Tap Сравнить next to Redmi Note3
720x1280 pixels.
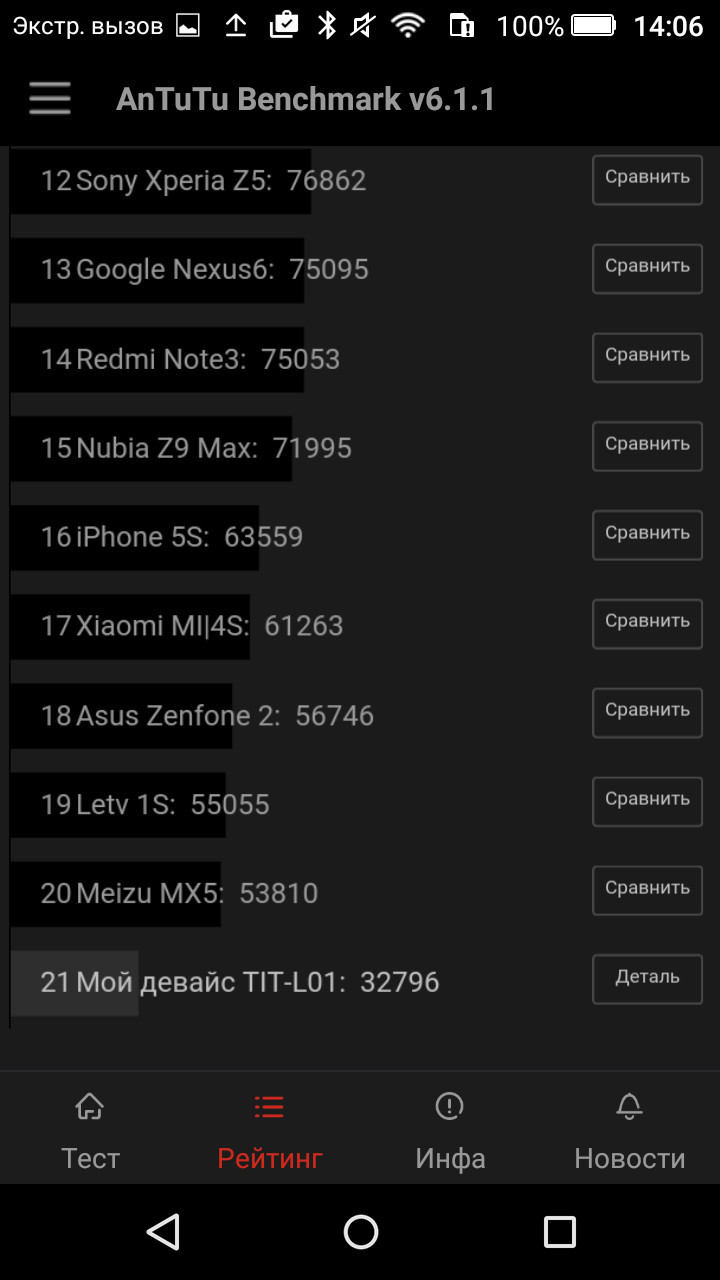point(647,357)
